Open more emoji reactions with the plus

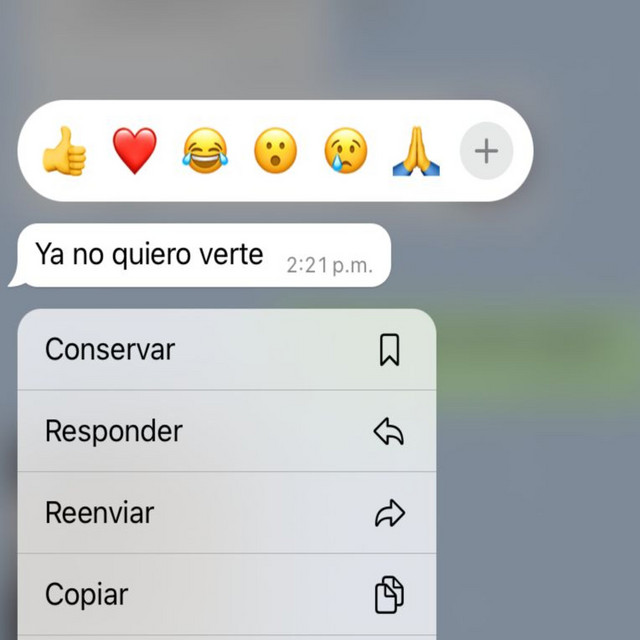pyautogui.click(x=486, y=152)
